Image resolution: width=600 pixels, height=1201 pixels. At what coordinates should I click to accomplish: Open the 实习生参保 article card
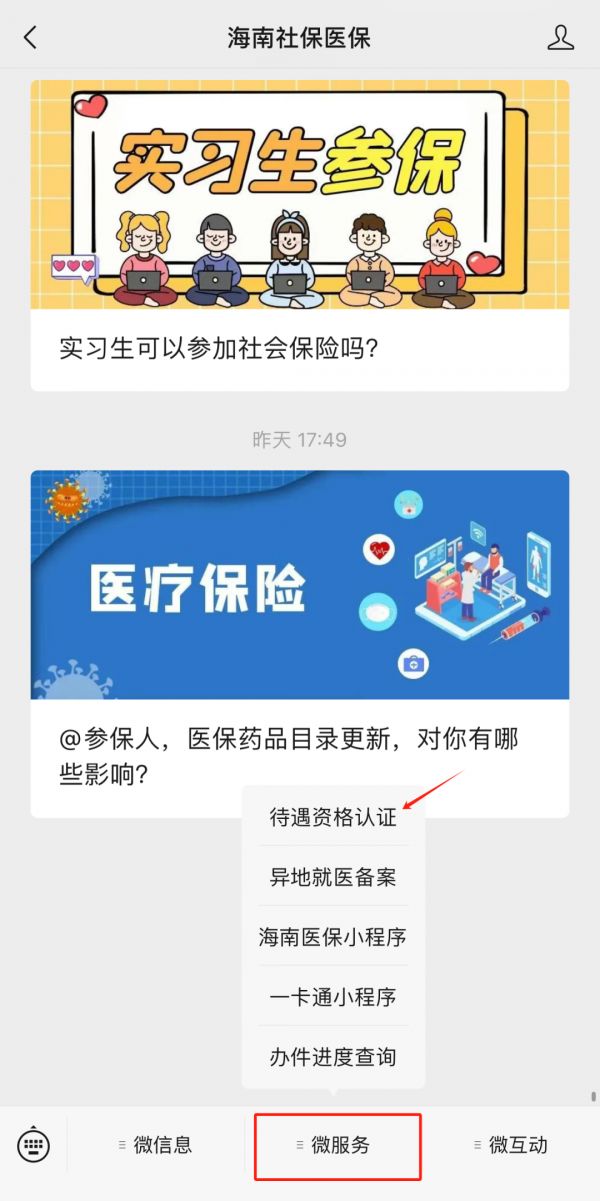coord(299,235)
